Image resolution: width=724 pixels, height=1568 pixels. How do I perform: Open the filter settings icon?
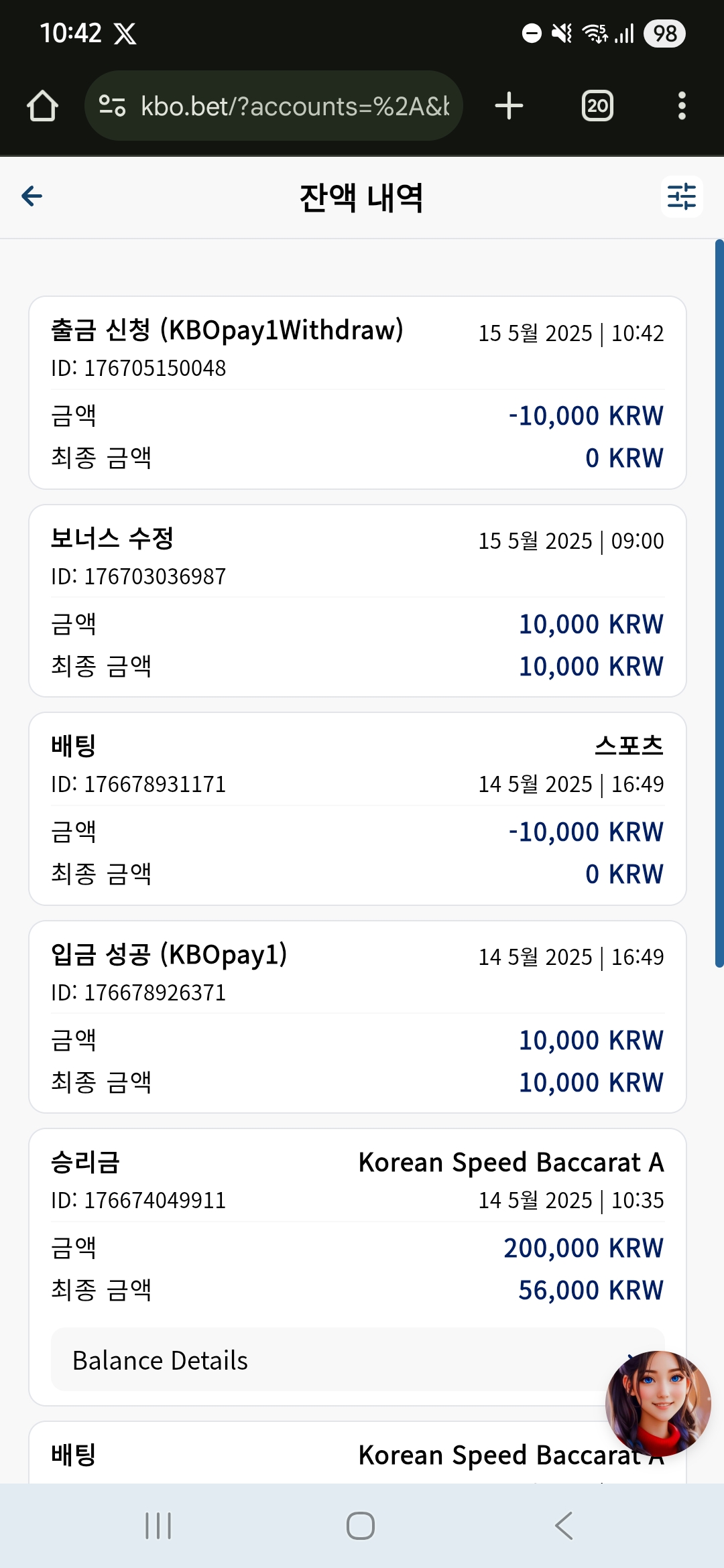(682, 197)
